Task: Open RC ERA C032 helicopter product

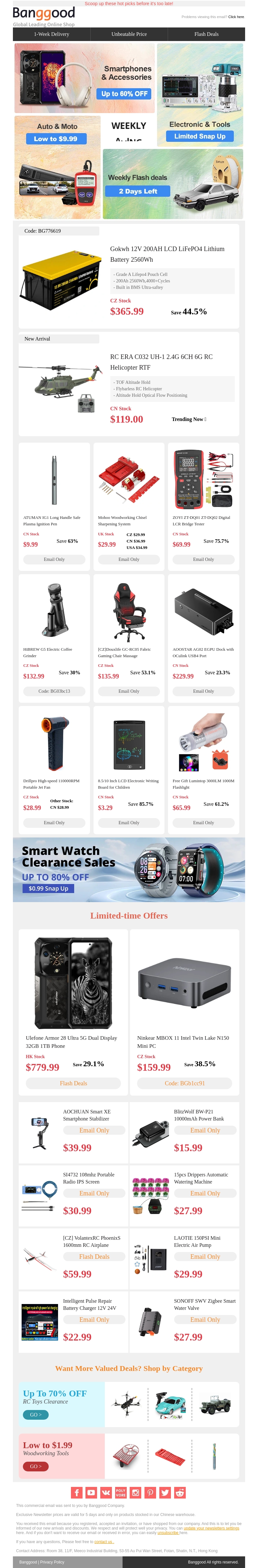Action: coord(161,362)
